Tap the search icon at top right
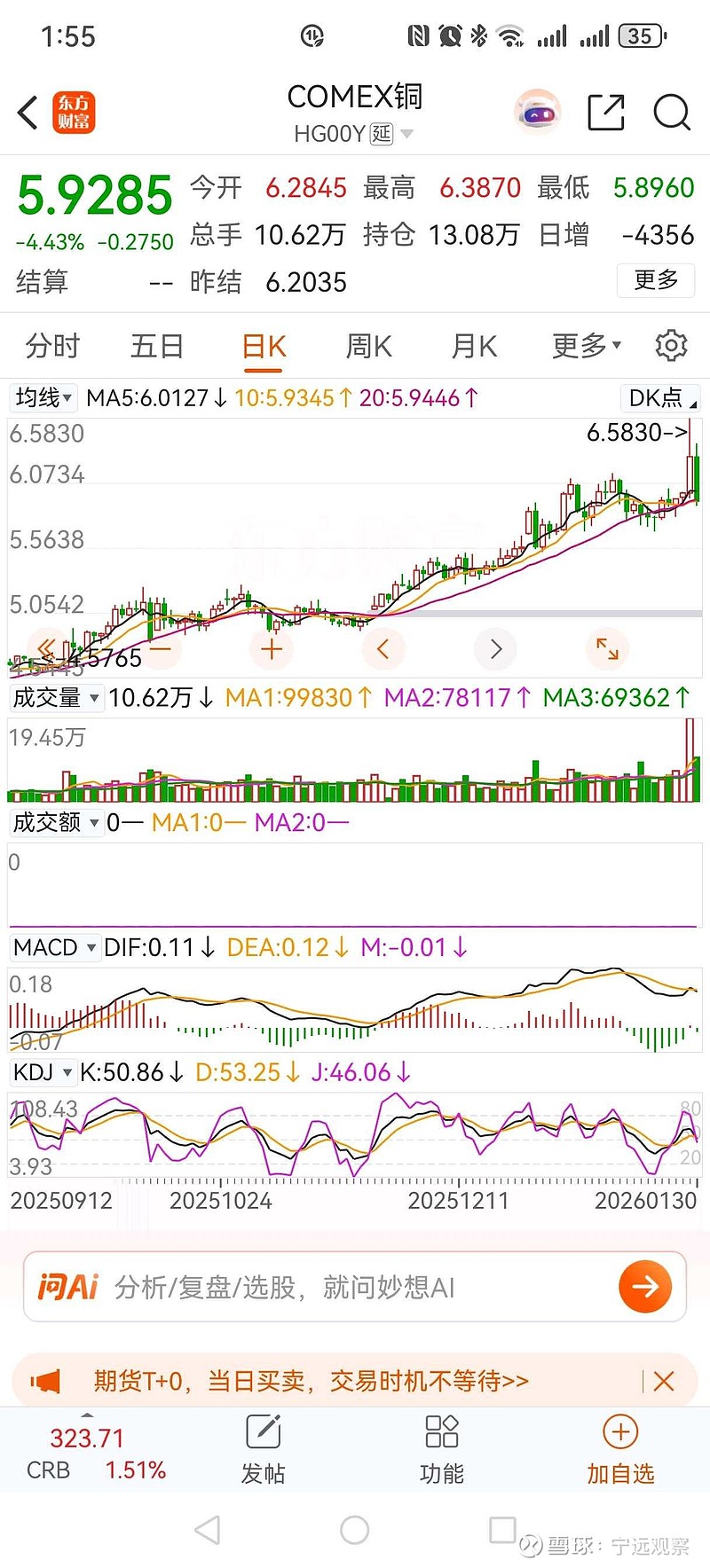Screen dimensions: 710x1568 tap(673, 114)
